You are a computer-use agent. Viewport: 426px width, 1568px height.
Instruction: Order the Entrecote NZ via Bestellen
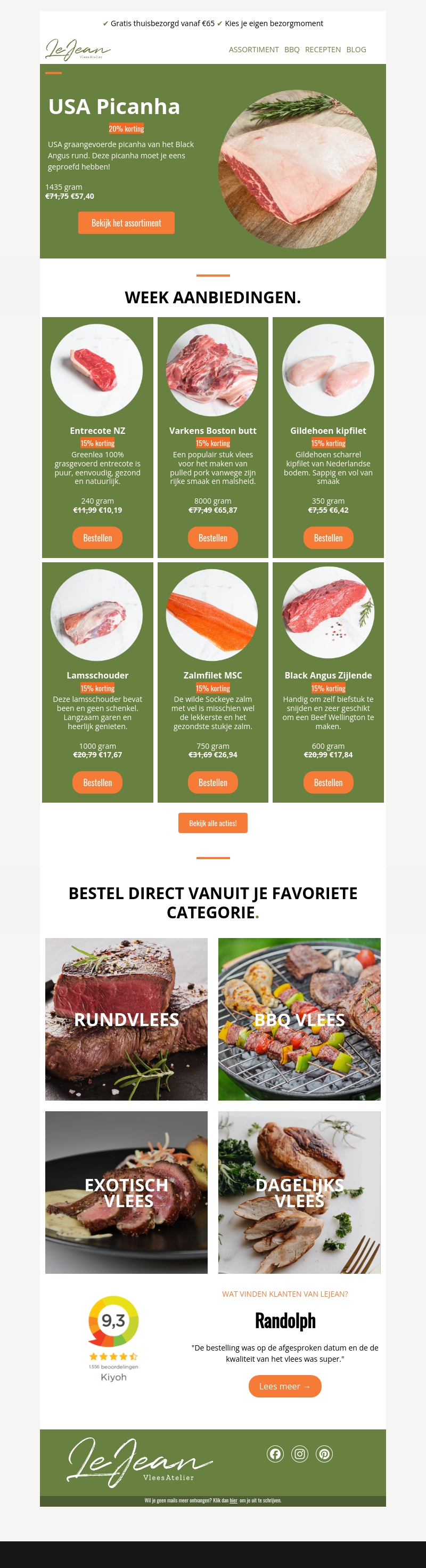click(x=97, y=538)
